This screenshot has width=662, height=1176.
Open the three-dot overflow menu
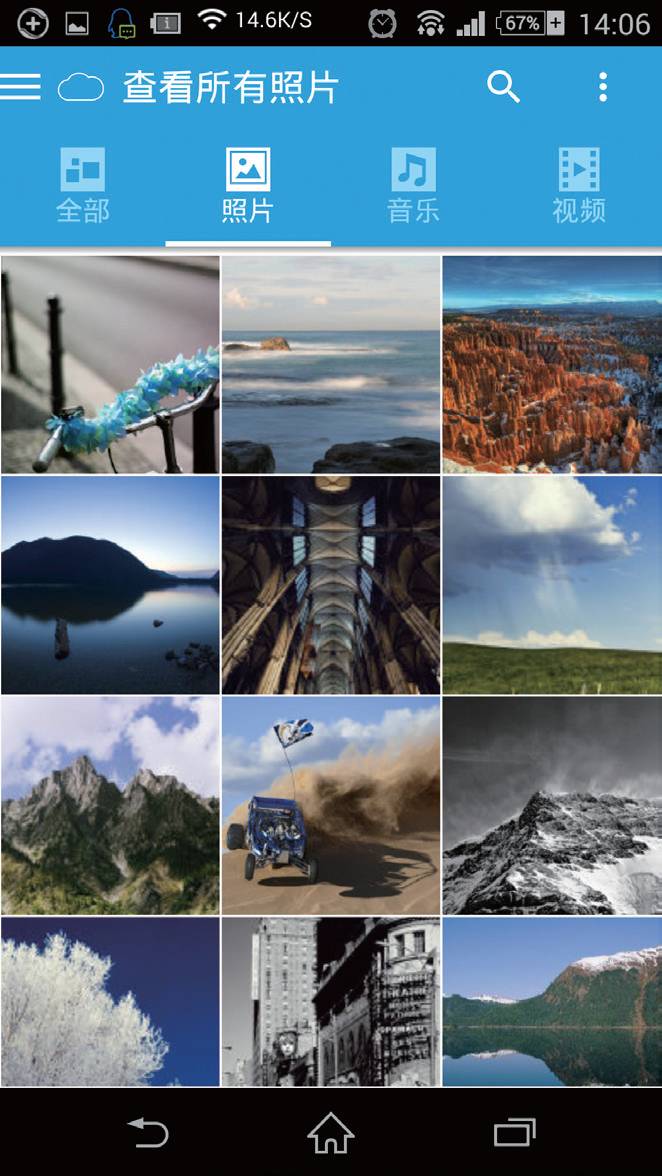coord(602,87)
